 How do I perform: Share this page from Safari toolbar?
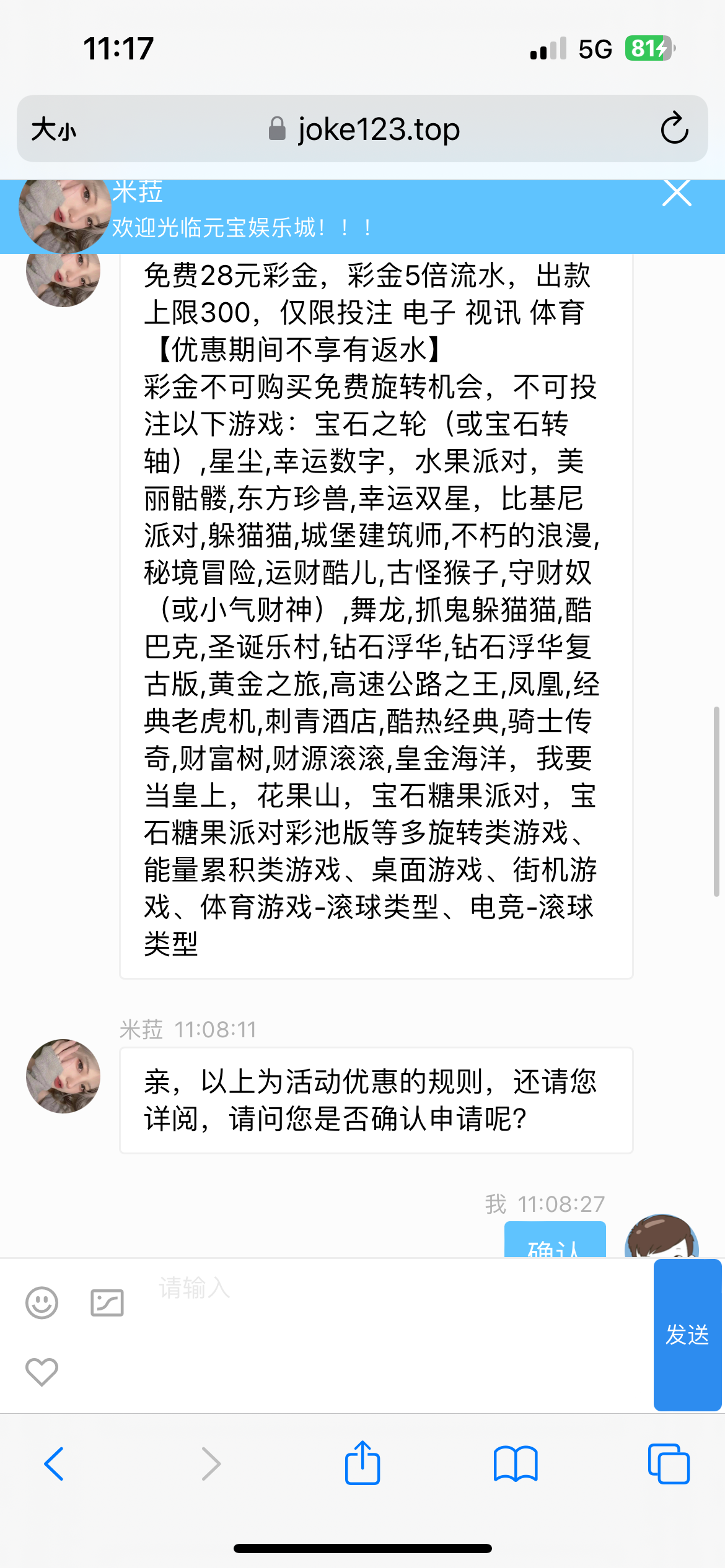(362, 1464)
